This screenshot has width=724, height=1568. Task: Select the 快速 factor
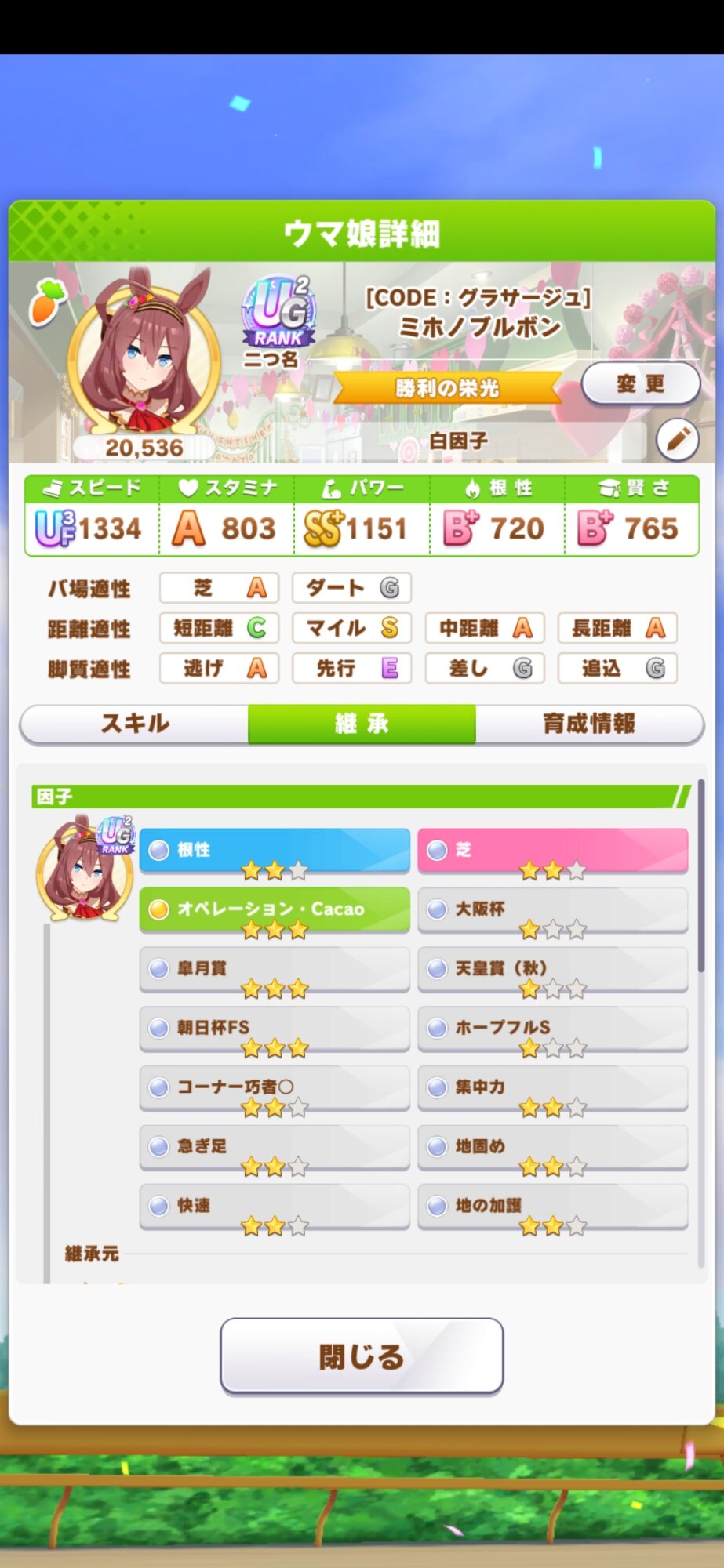click(275, 1207)
